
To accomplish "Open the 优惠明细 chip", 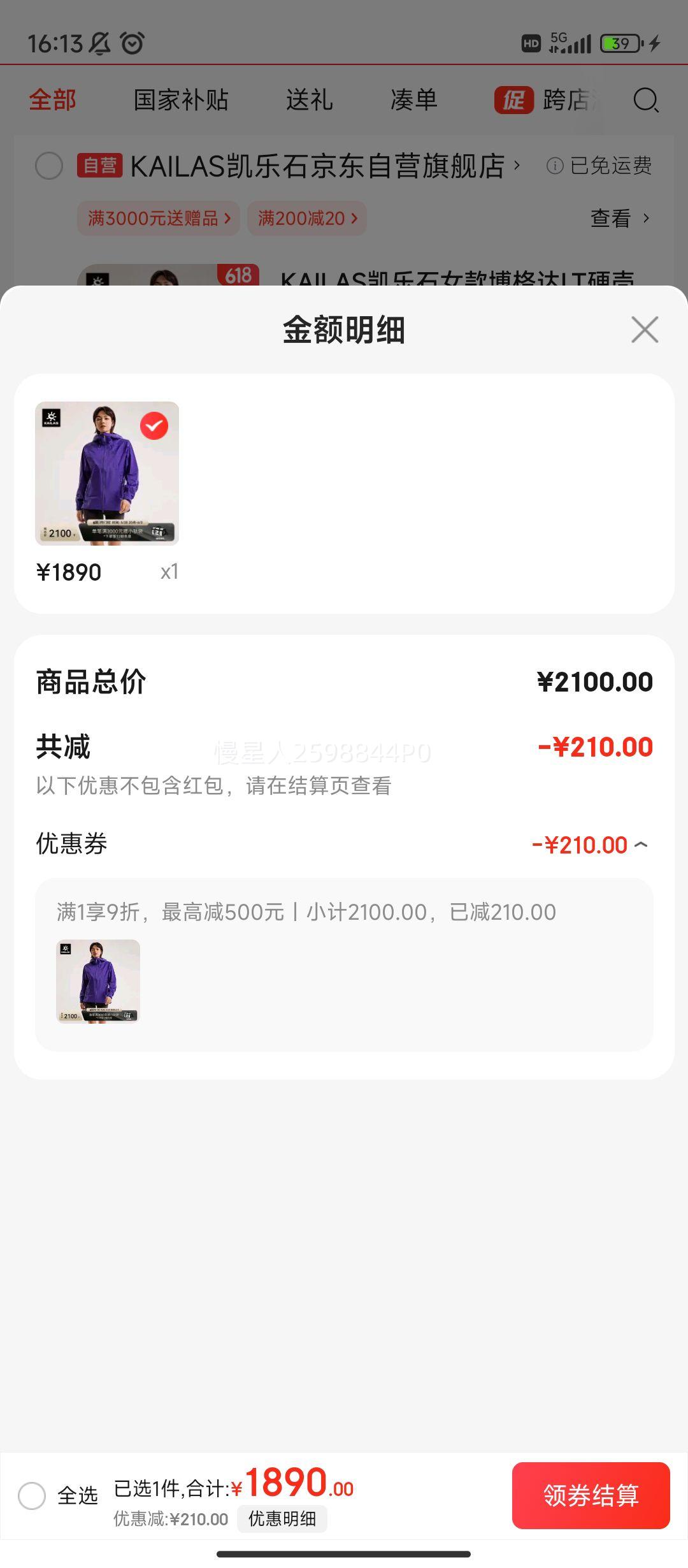I will pos(282,1518).
